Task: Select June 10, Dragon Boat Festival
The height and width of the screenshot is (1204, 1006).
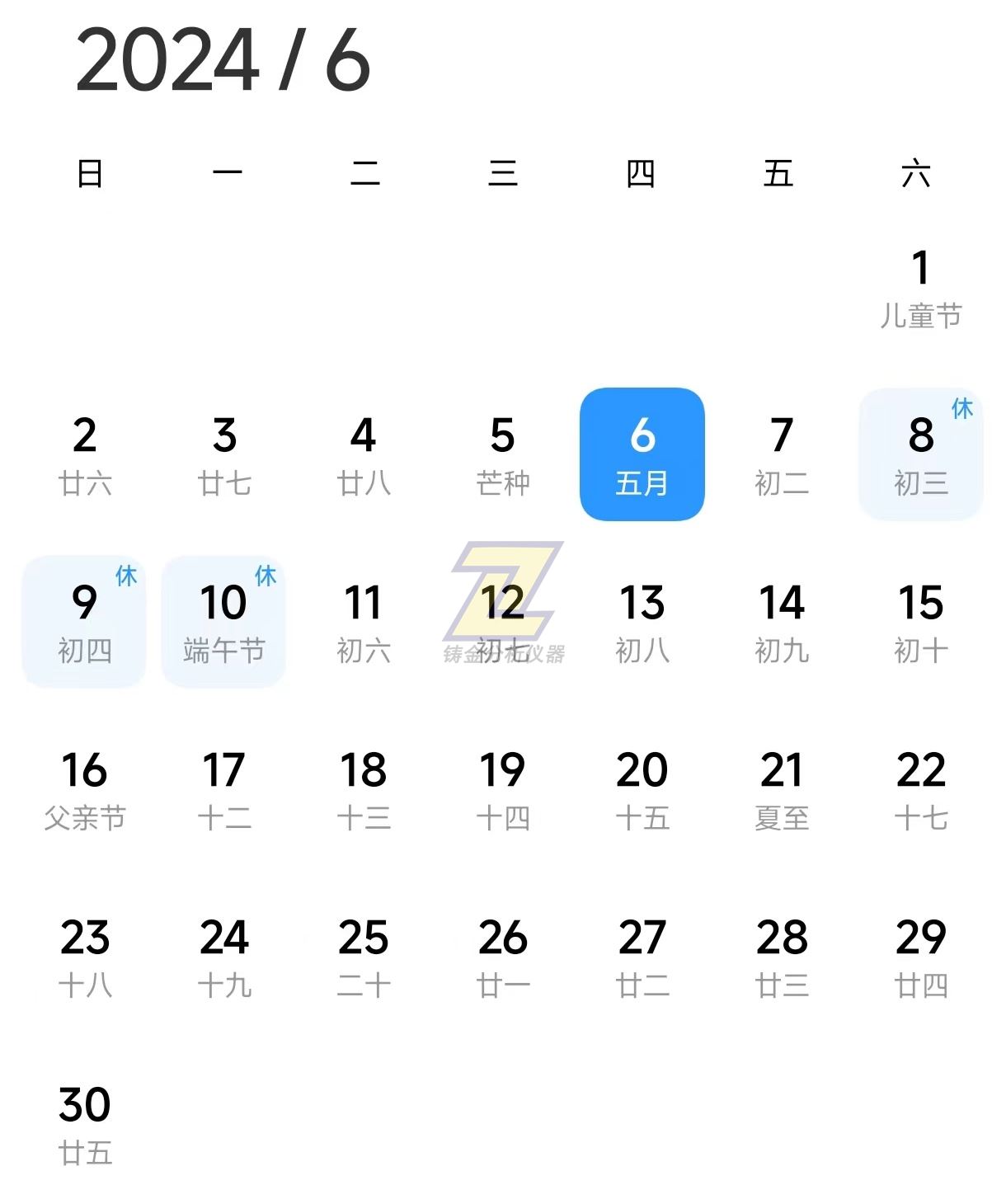Action: click(223, 622)
